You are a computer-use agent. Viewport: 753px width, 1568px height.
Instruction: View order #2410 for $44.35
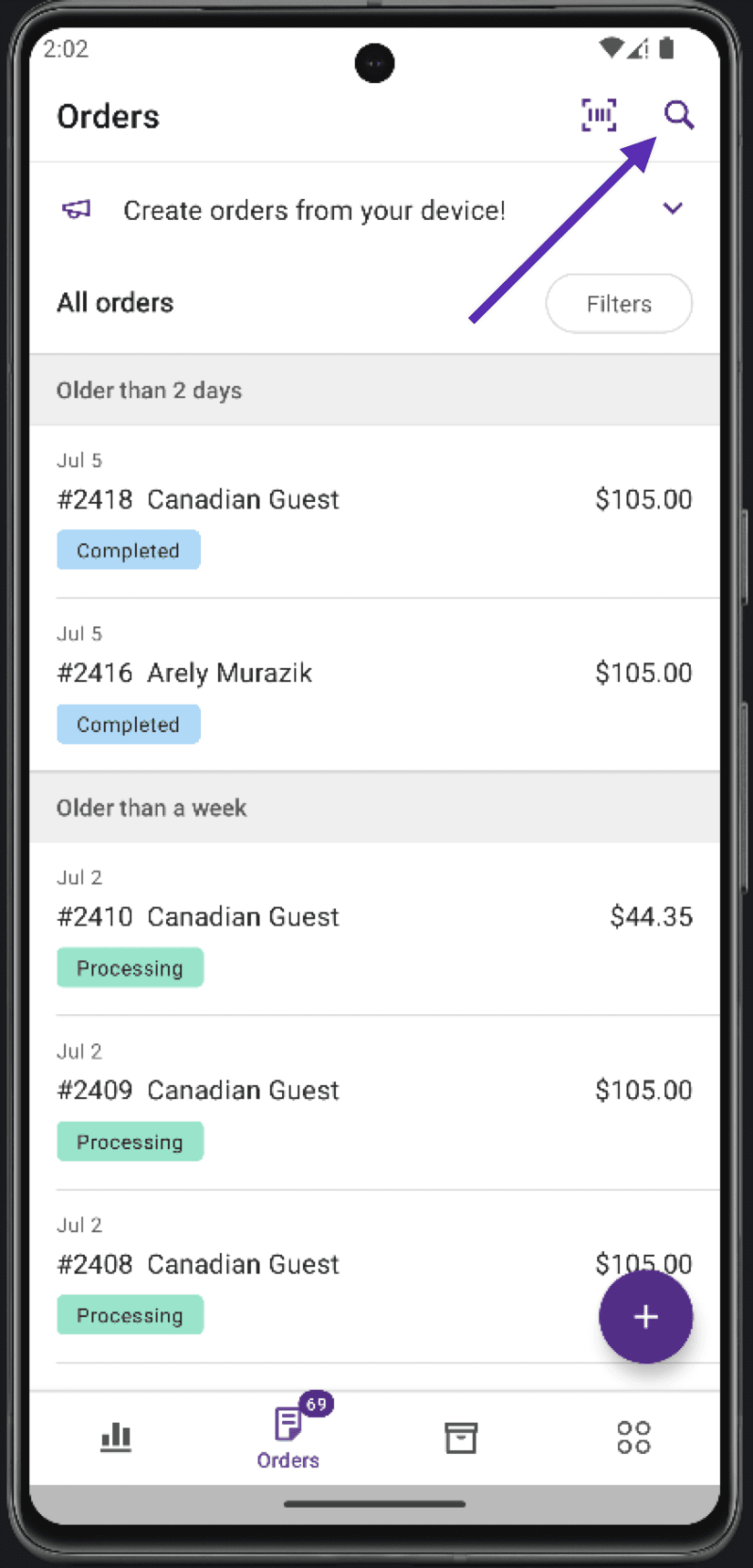(x=375, y=928)
